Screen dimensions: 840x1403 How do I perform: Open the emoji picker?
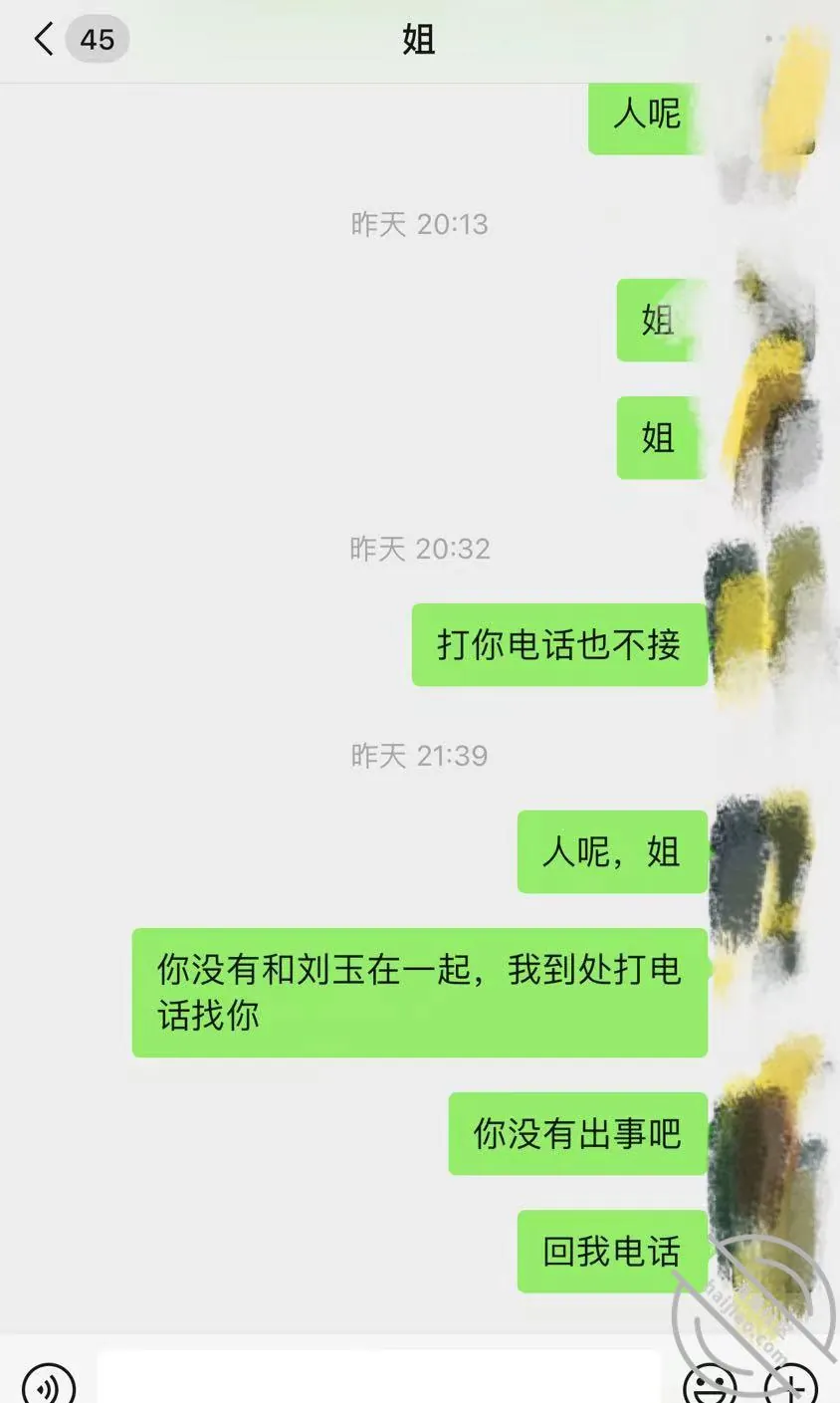click(710, 1383)
